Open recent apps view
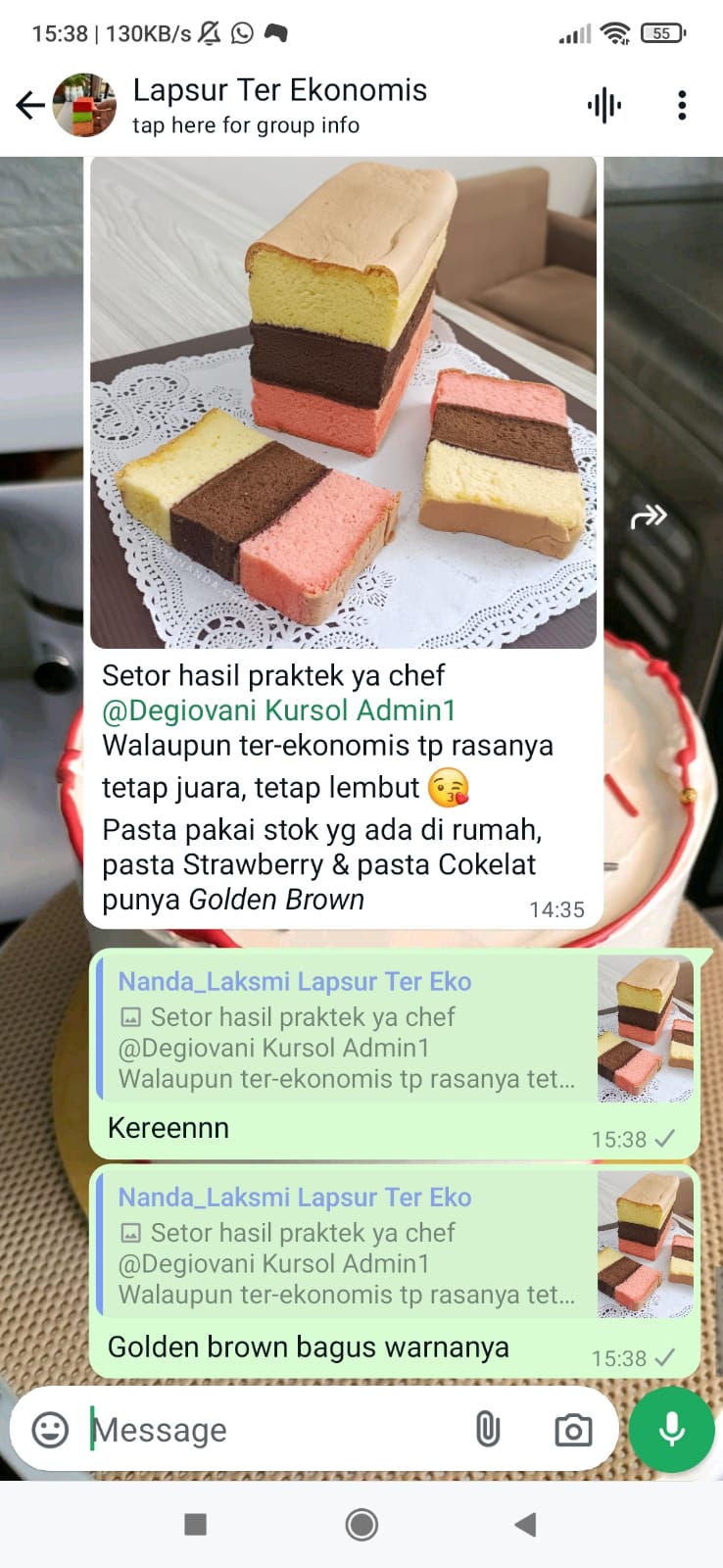 196,1524
